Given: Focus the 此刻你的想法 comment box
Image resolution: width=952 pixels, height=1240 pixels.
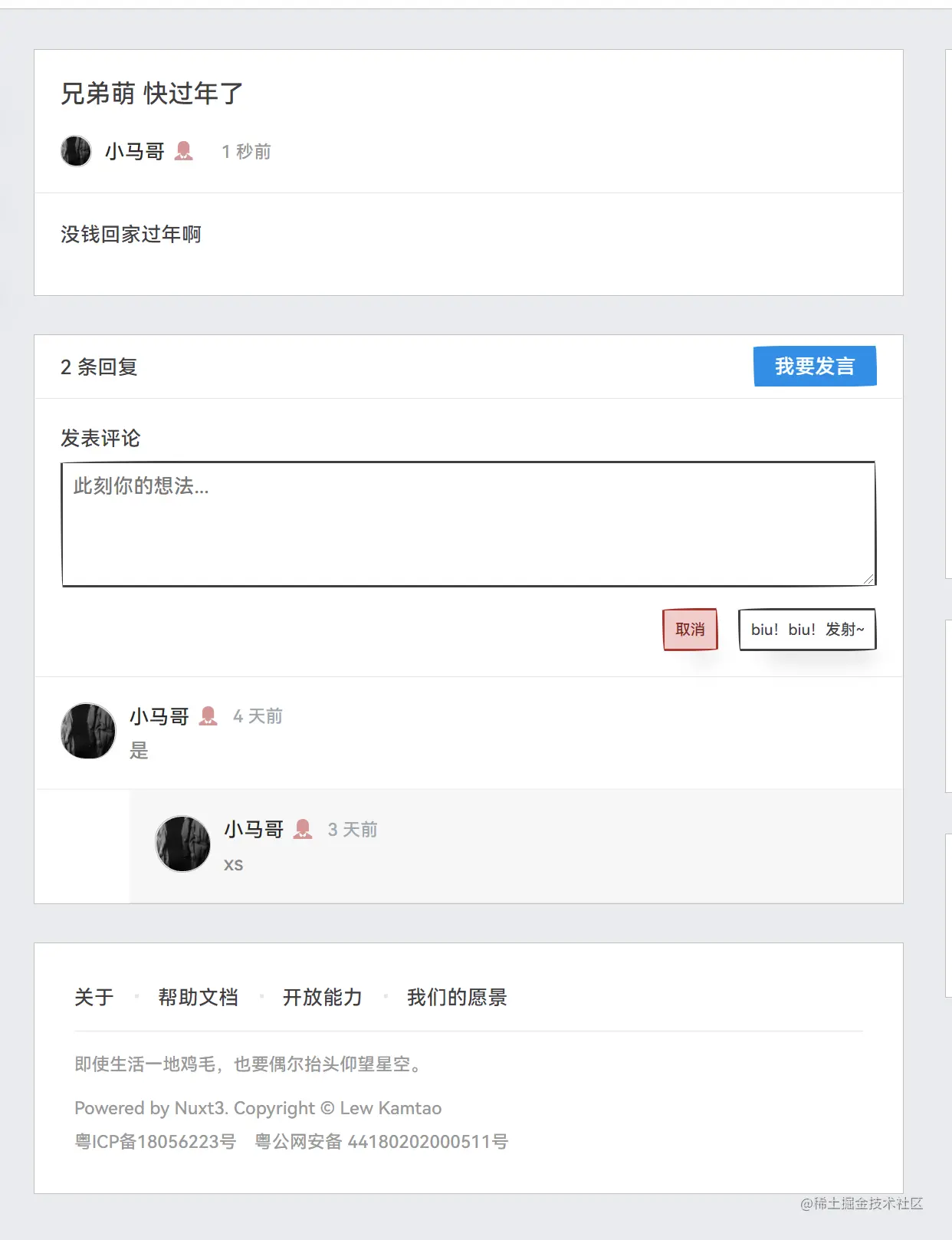Looking at the screenshot, I should pos(468,524).
